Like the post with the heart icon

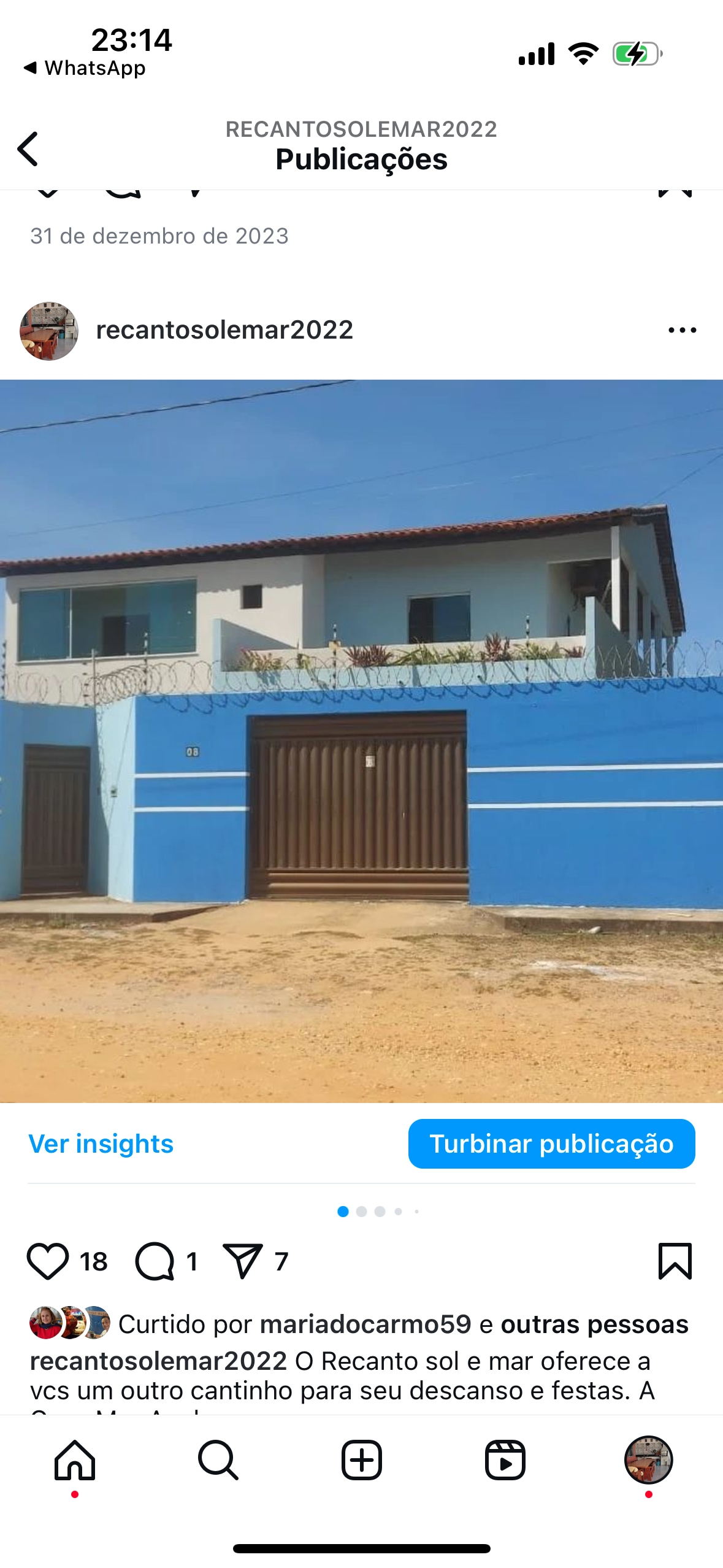point(47,1262)
